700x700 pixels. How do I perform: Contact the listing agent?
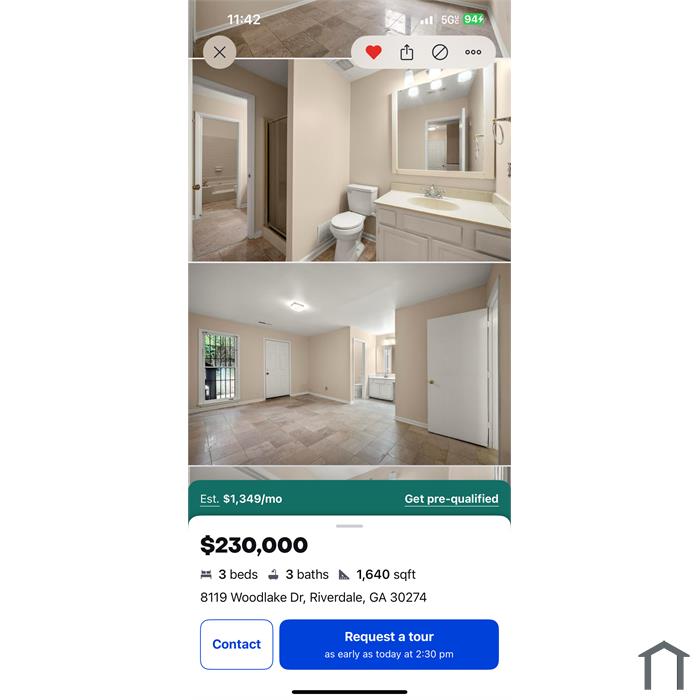[237, 644]
